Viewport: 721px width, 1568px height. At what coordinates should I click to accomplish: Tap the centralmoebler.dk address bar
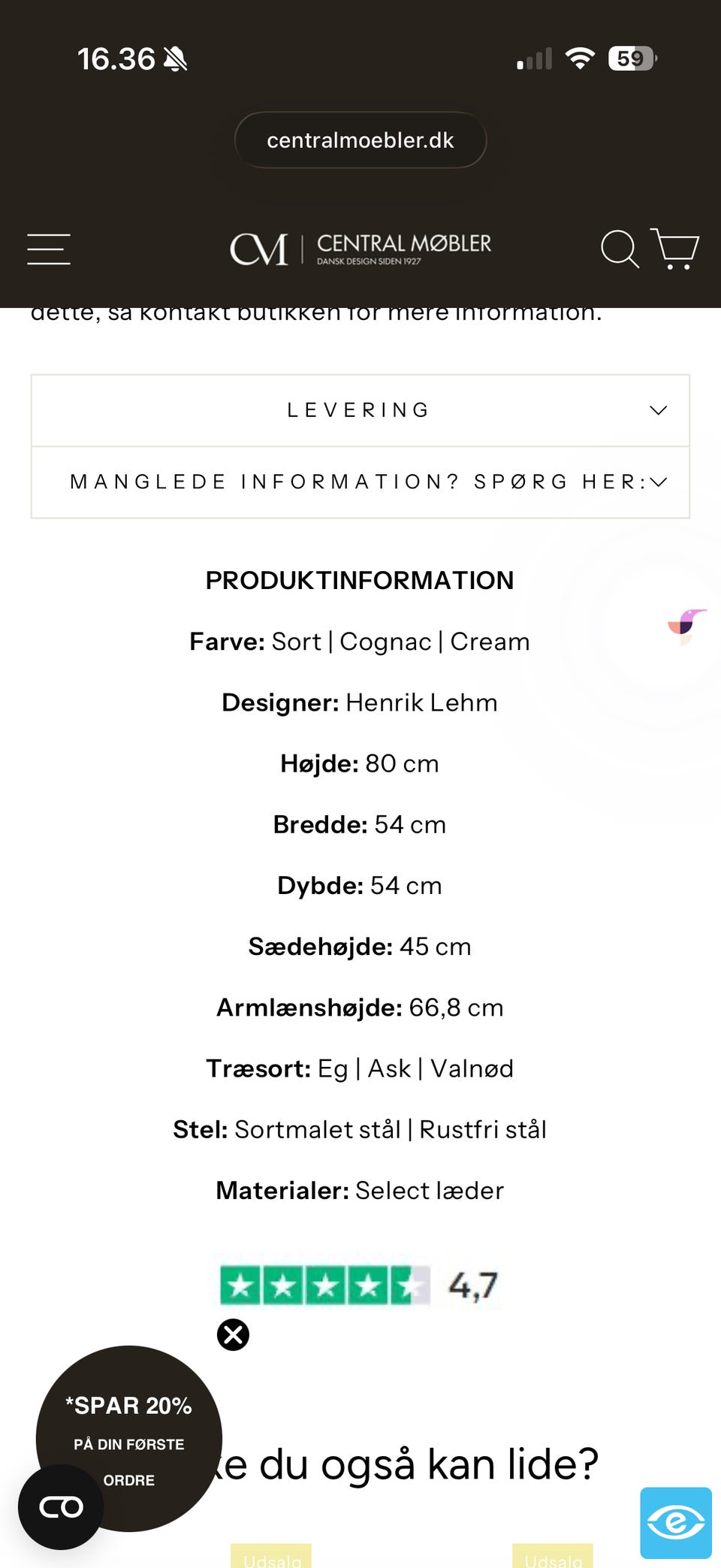click(360, 140)
